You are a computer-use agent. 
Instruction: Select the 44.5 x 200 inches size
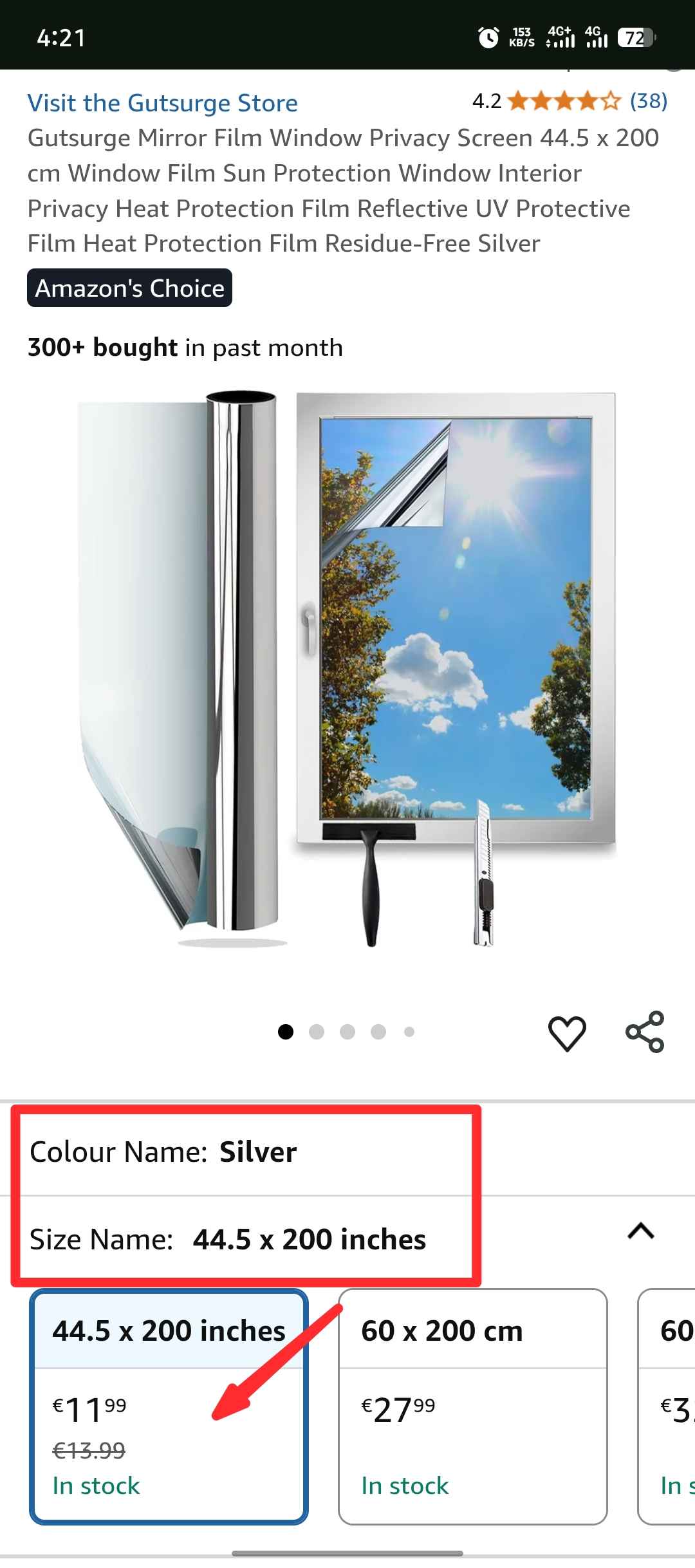click(169, 1407)
